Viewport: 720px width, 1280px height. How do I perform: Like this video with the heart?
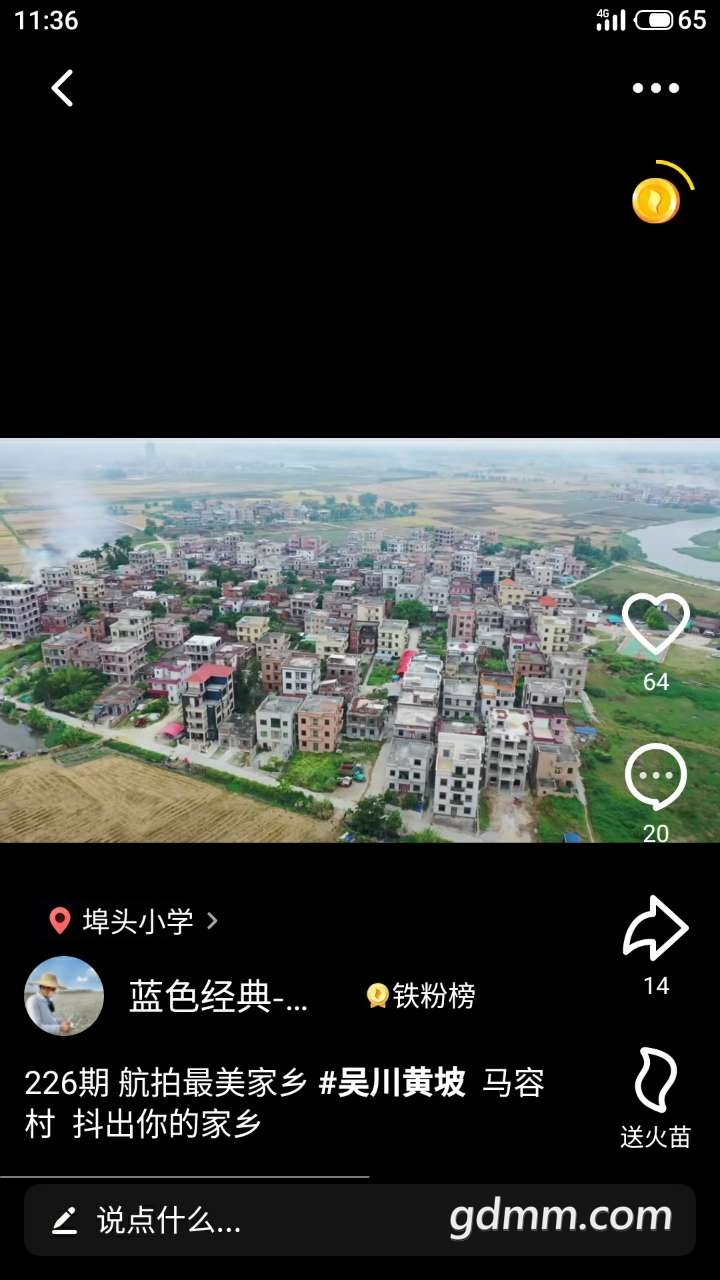(x=656, y=625)
